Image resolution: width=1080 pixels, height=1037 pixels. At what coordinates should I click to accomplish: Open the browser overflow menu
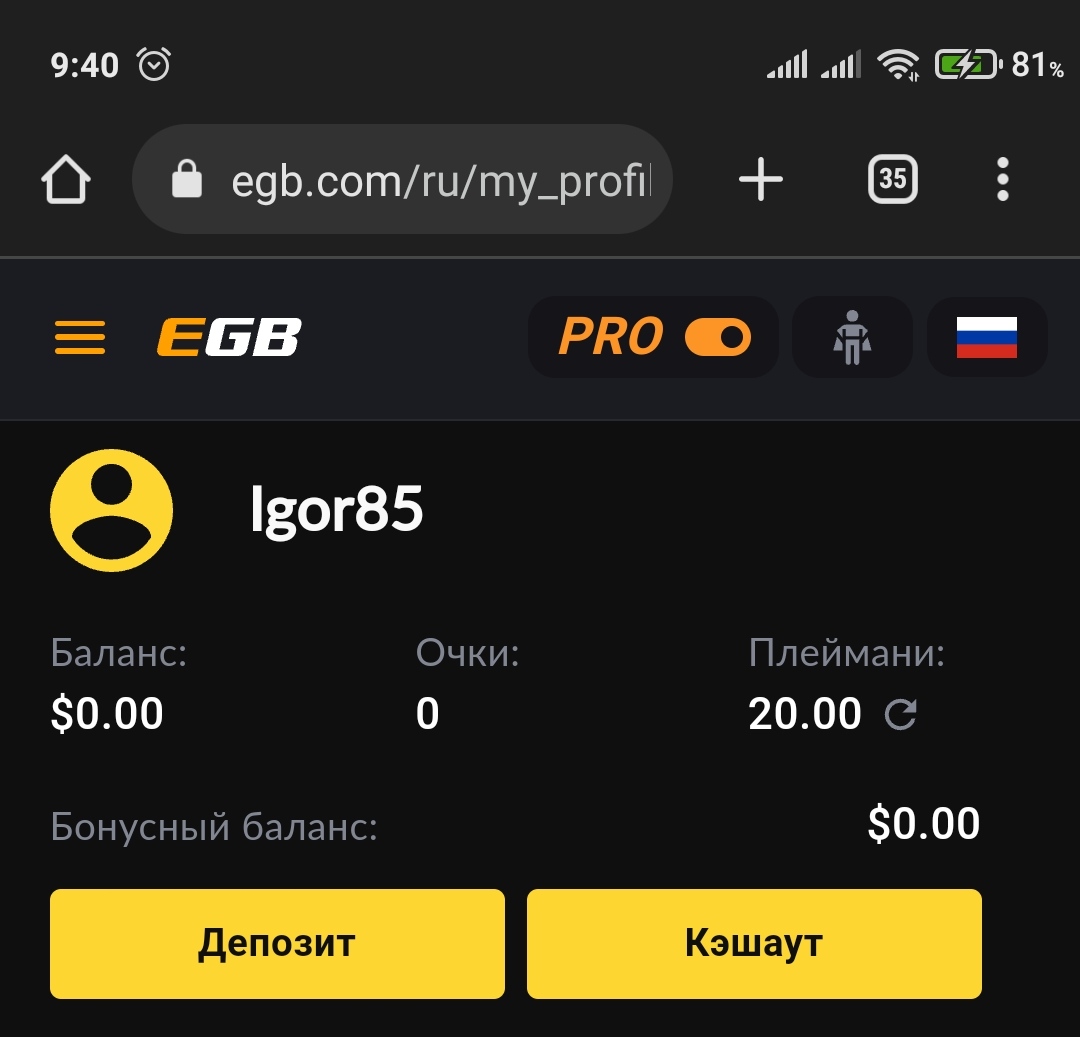1003,180
